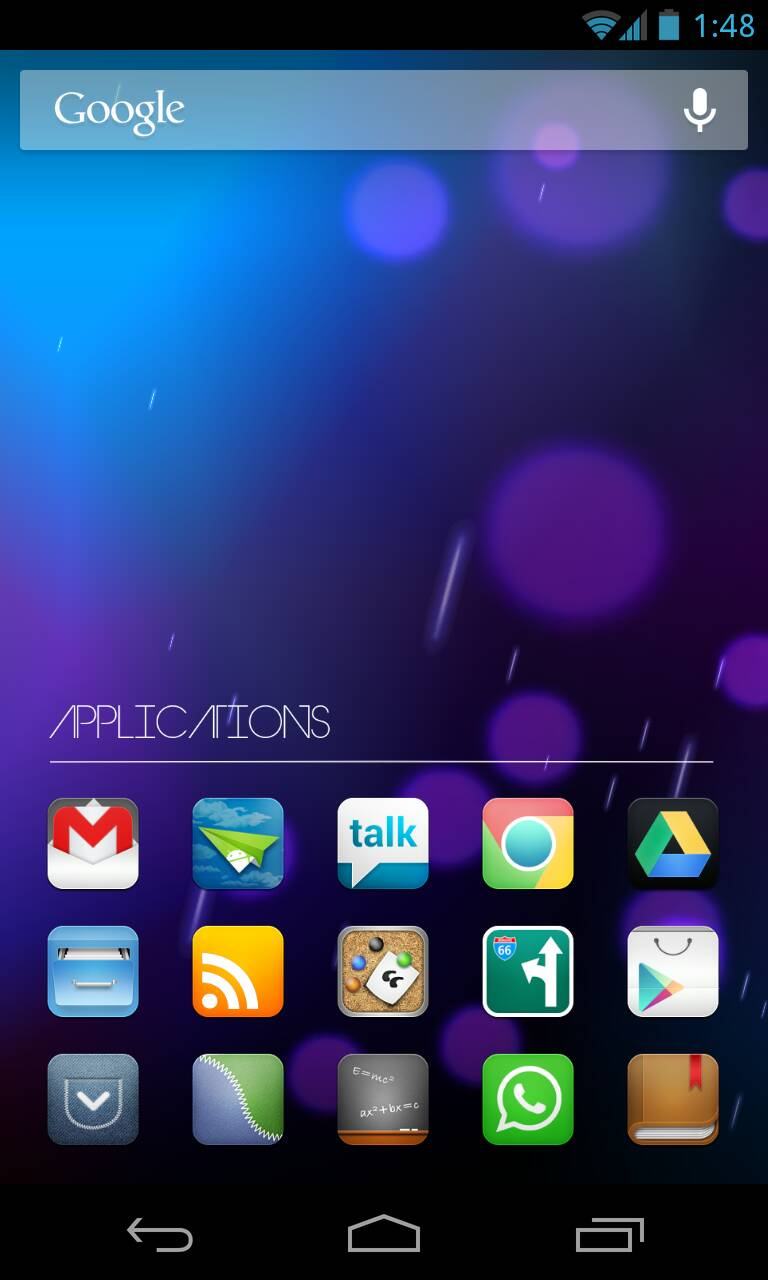
Task: Launch the Chrome browser
Action: 528,843
